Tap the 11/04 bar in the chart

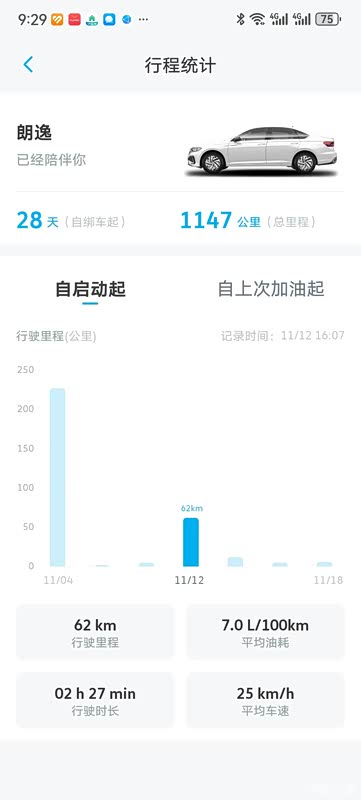[58, 478]
